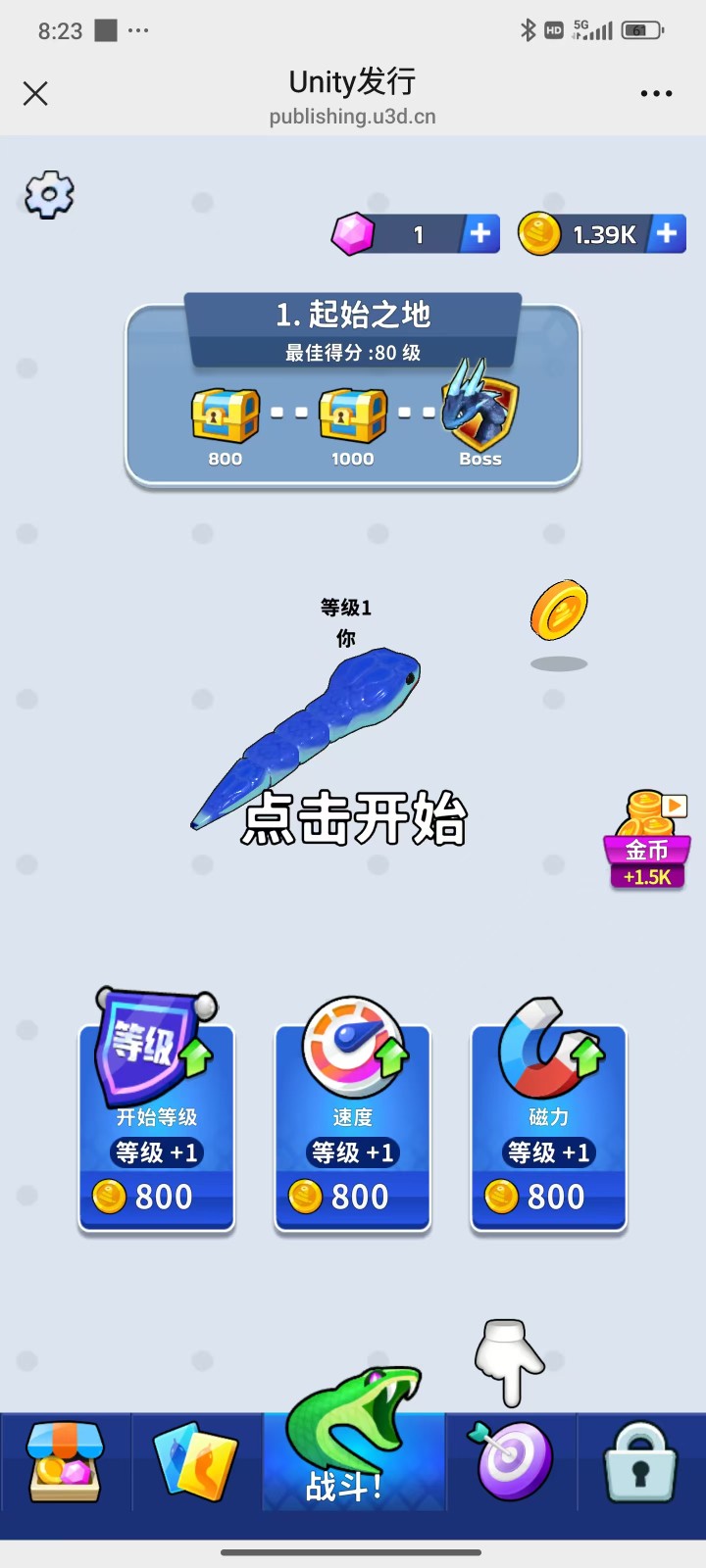
Task: Open the cards collection tab
Action: (x=196, y=1462)
